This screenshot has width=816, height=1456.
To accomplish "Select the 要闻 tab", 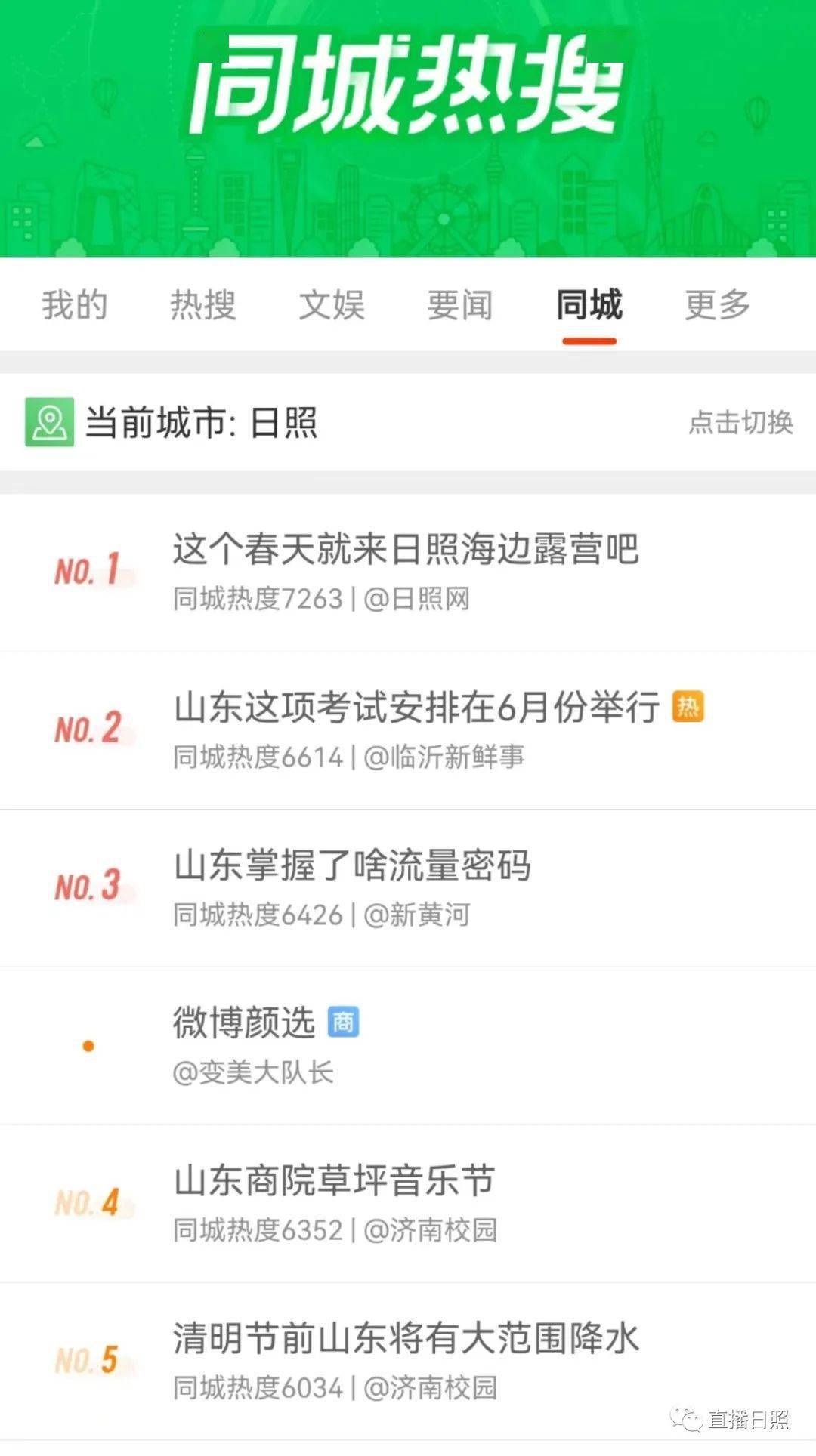I will (x=459, y=306).
